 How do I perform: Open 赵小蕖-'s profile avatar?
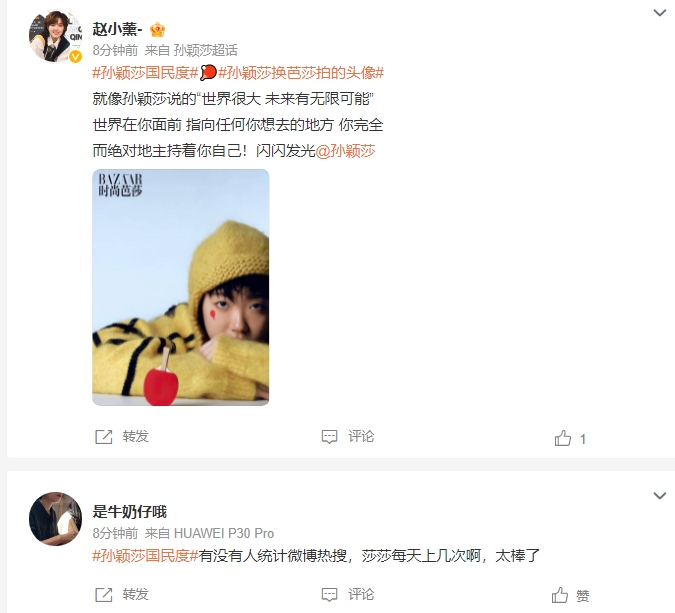[x=55, y=37]
